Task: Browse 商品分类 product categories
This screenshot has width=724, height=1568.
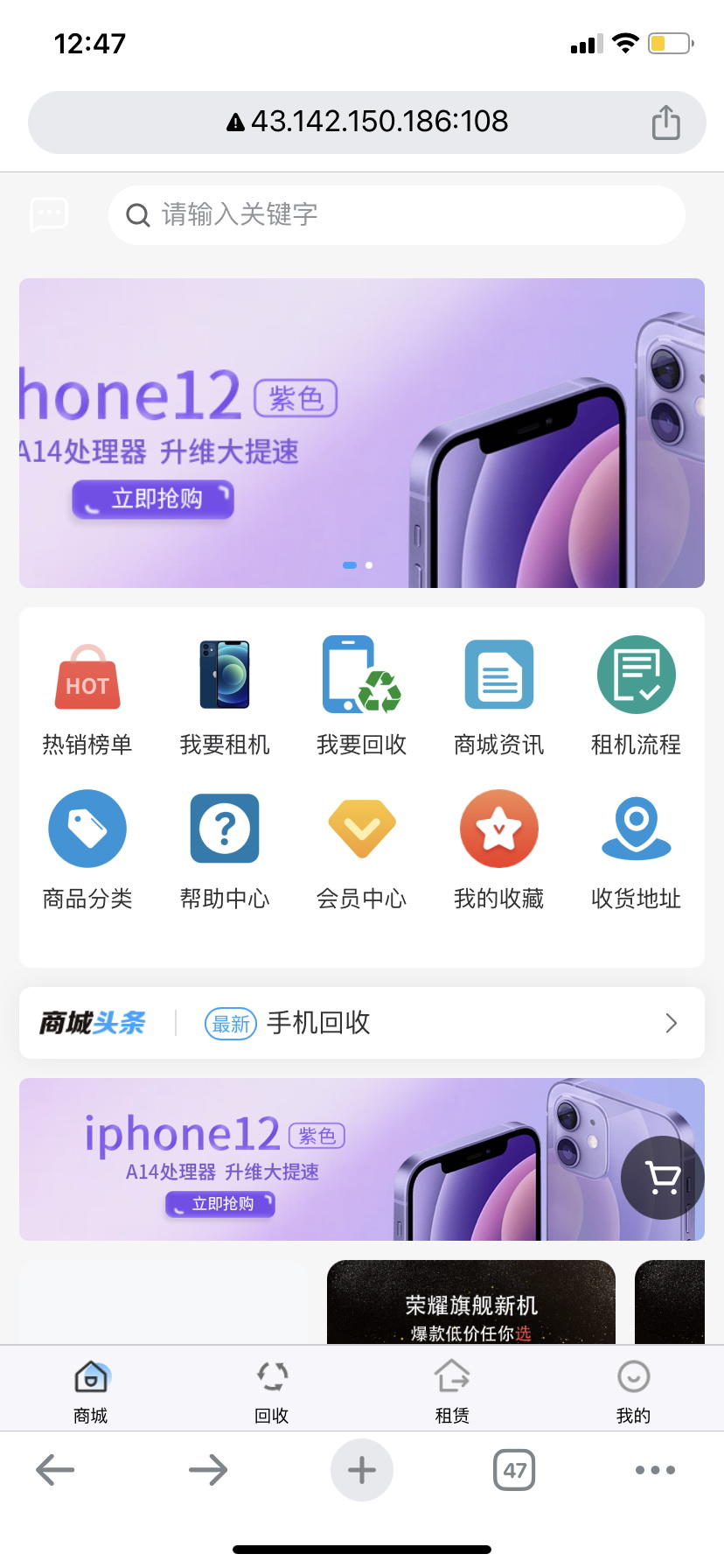Action: click(x=87, y=850)
